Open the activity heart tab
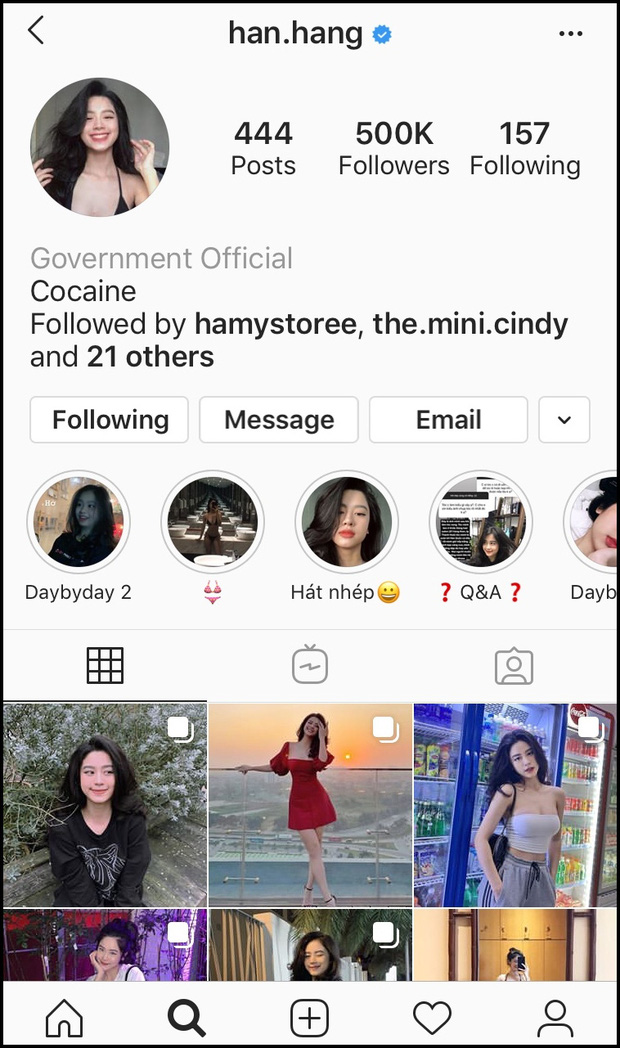Screen dimensions: 620x1048 point(432,1018)
